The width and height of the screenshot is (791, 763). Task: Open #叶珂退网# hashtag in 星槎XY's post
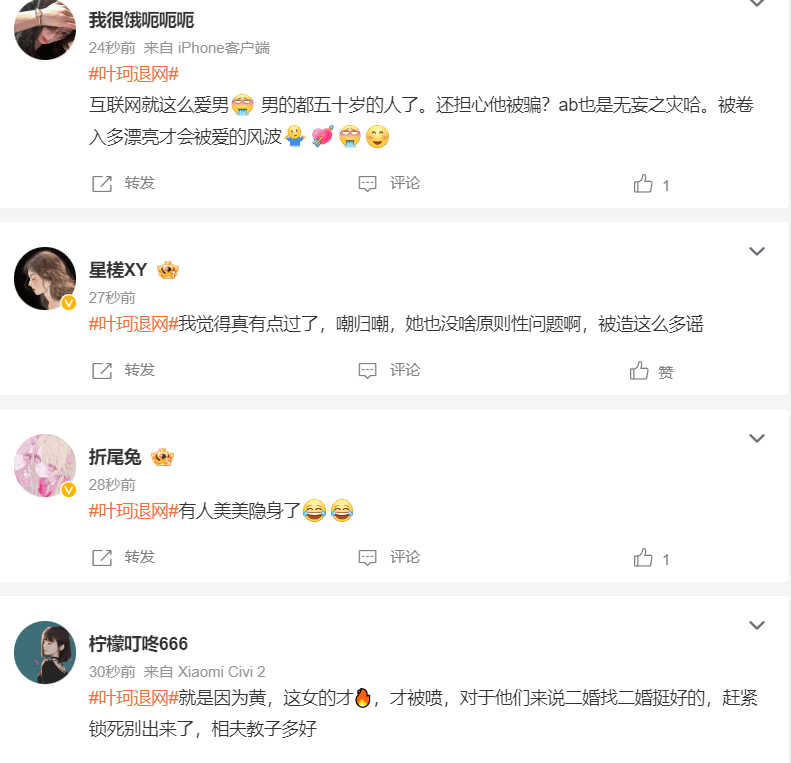133,324
